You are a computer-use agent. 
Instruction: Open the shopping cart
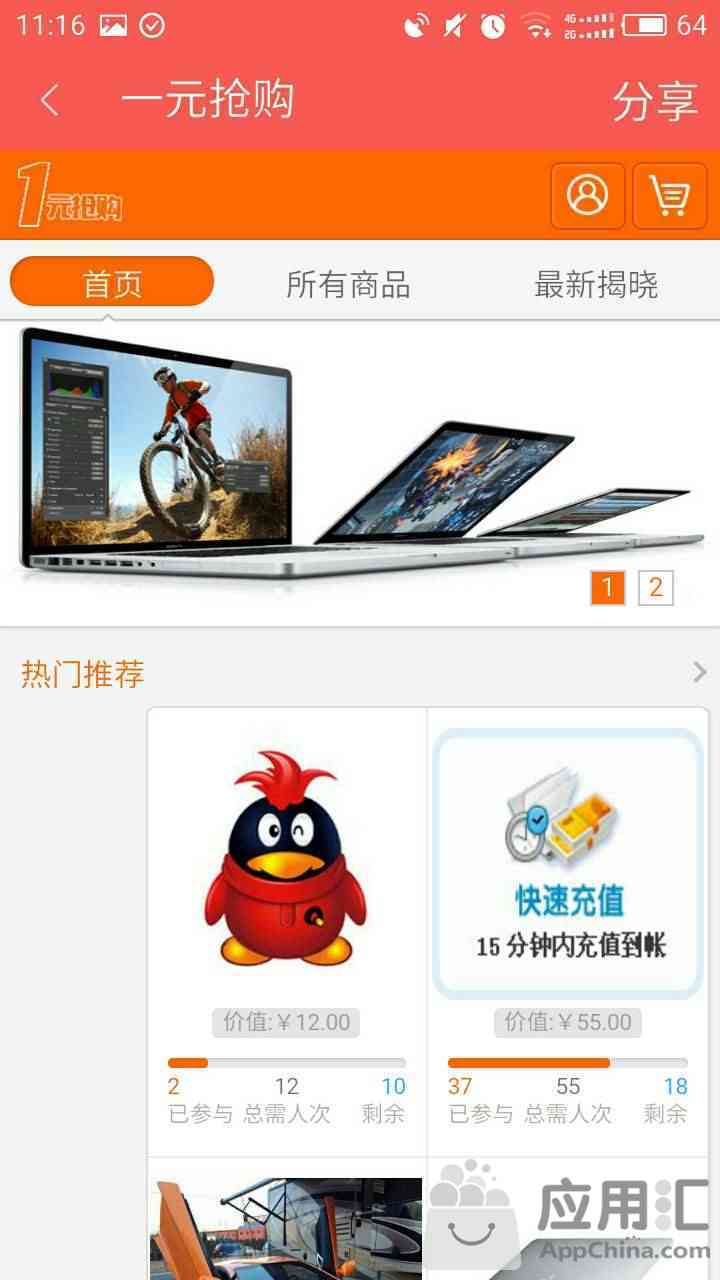[669, 196]
